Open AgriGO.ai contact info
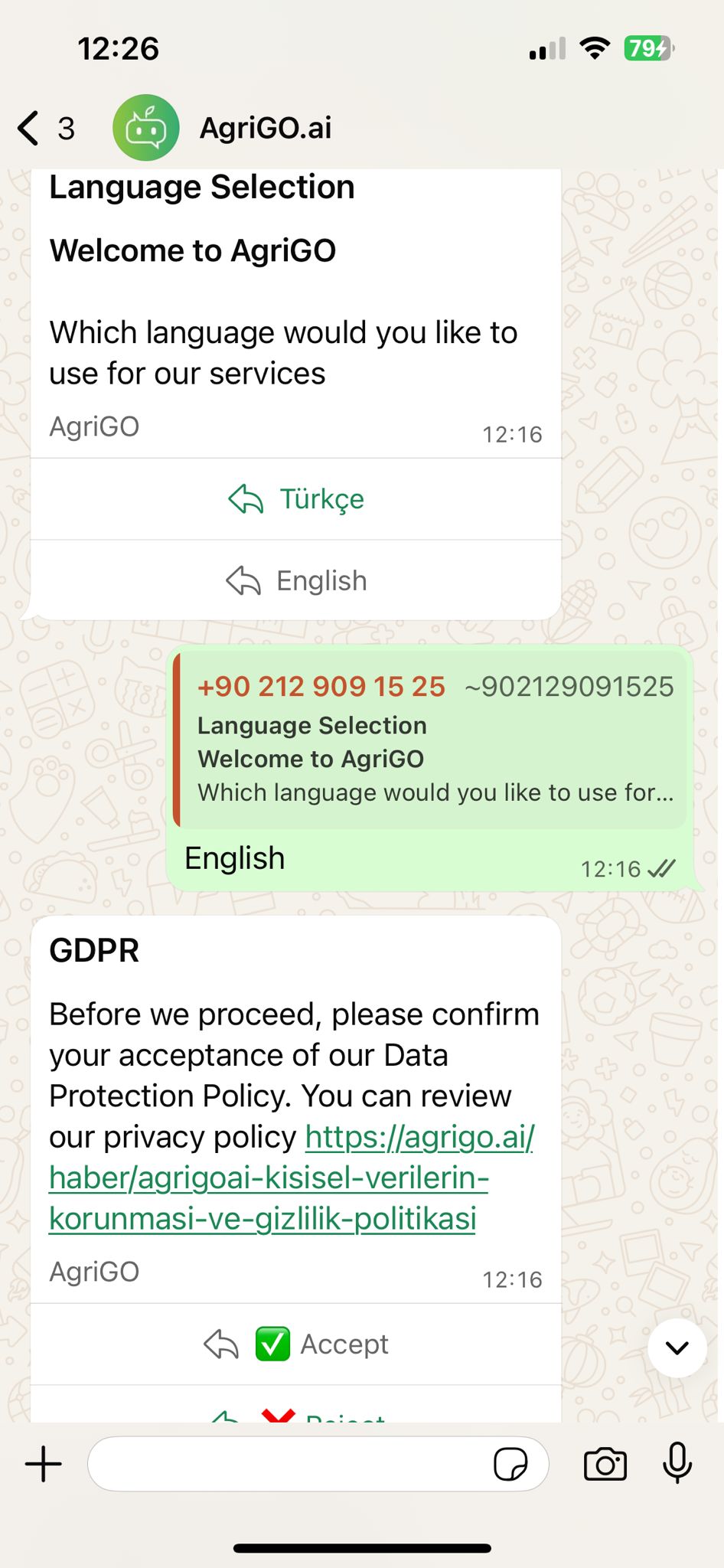The width and height of the screenshot is (724, 1568). 265,128
